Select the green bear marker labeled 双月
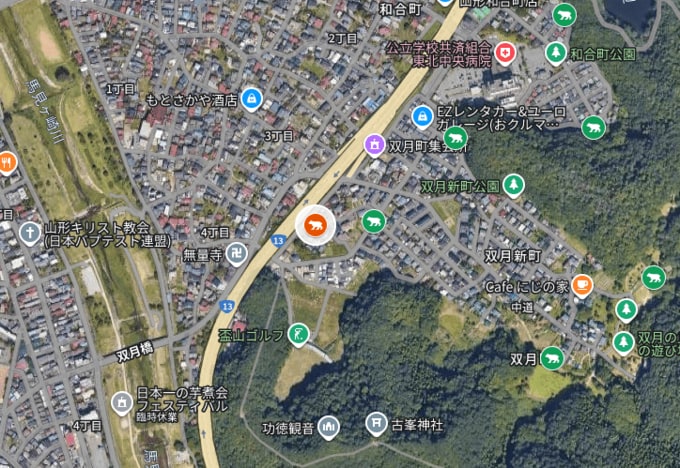680x468 pixels. tap(552, 358)
